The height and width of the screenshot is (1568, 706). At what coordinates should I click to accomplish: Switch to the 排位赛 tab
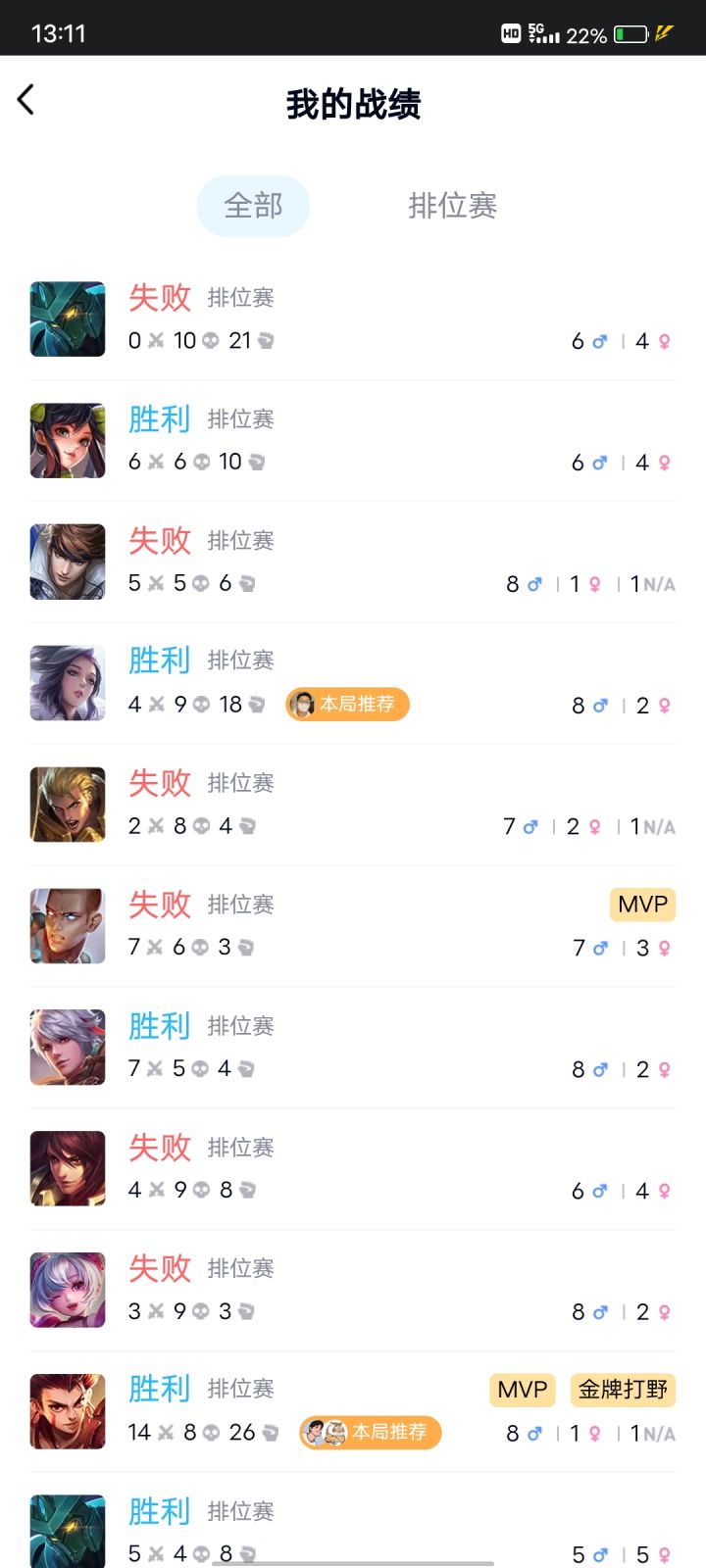[453, 206]
